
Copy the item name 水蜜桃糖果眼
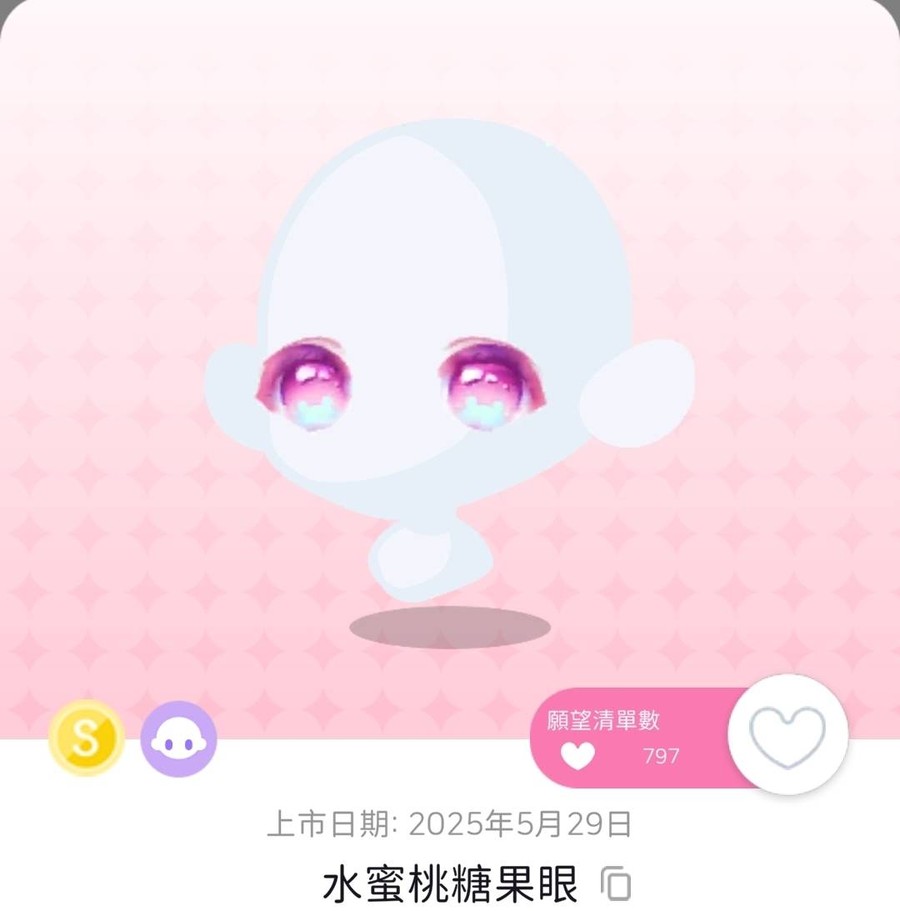pyautogui.click(x=616, y=883)
